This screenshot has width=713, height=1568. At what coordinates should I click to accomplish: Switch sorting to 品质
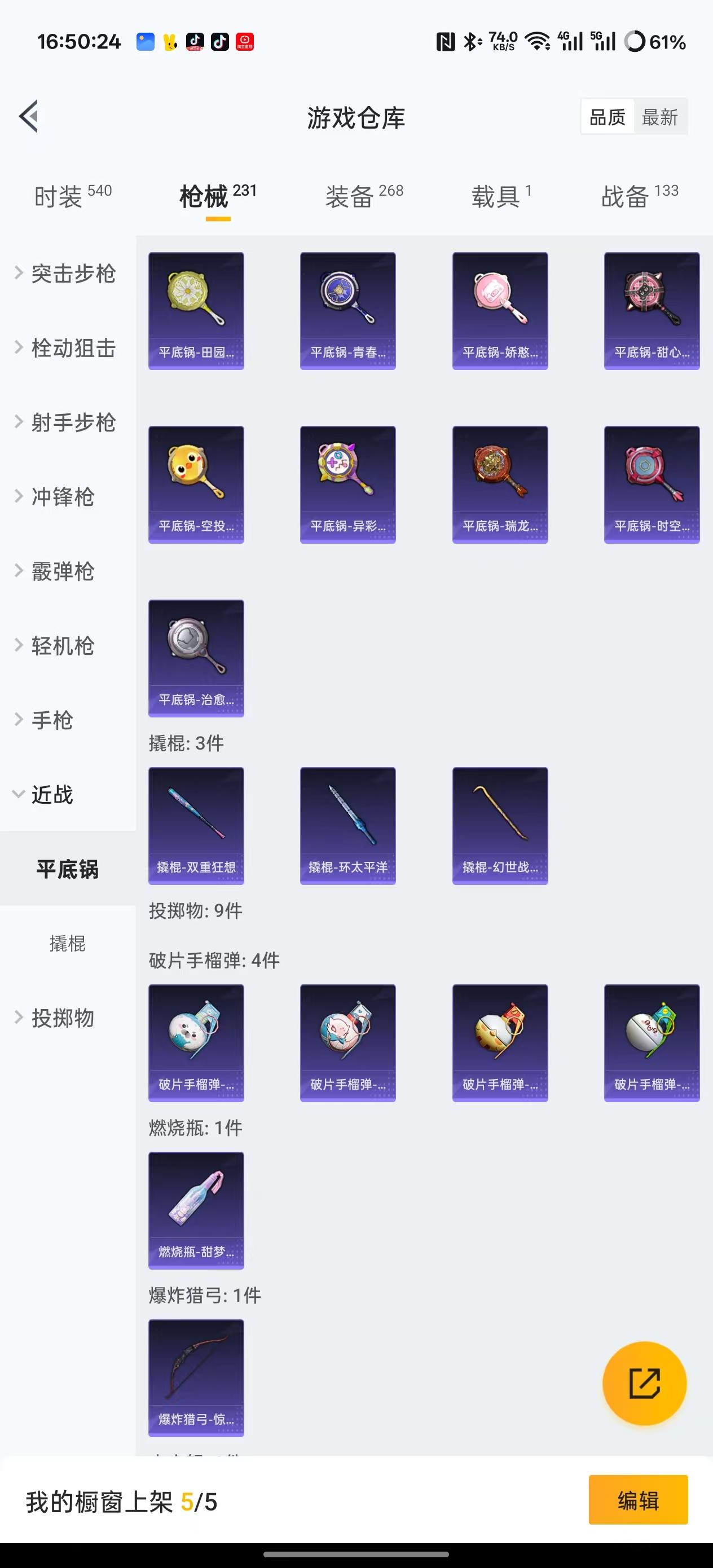(x=606, y=117)
